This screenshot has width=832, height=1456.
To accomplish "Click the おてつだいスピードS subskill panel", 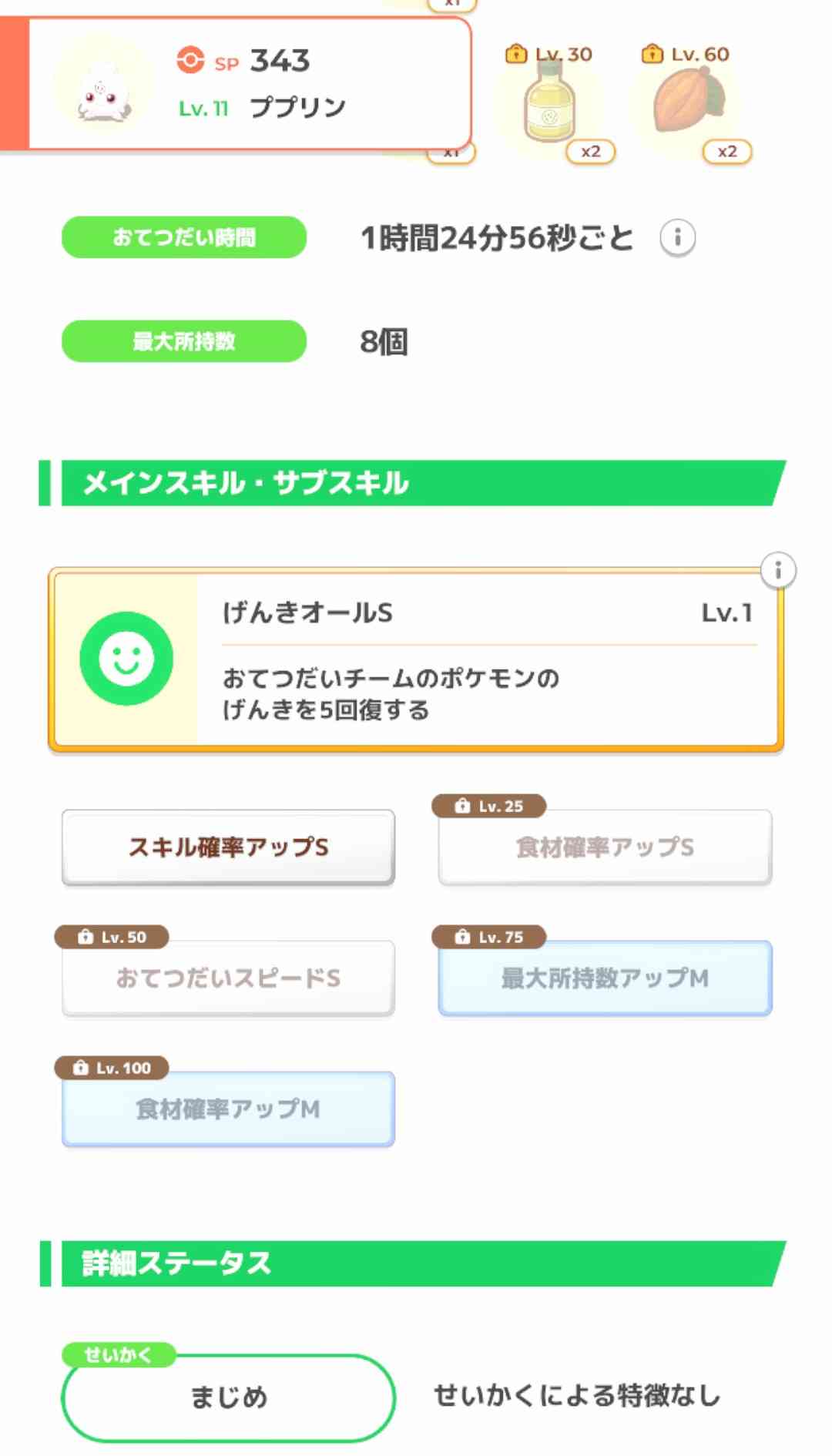I will click(x=228, y=978).
